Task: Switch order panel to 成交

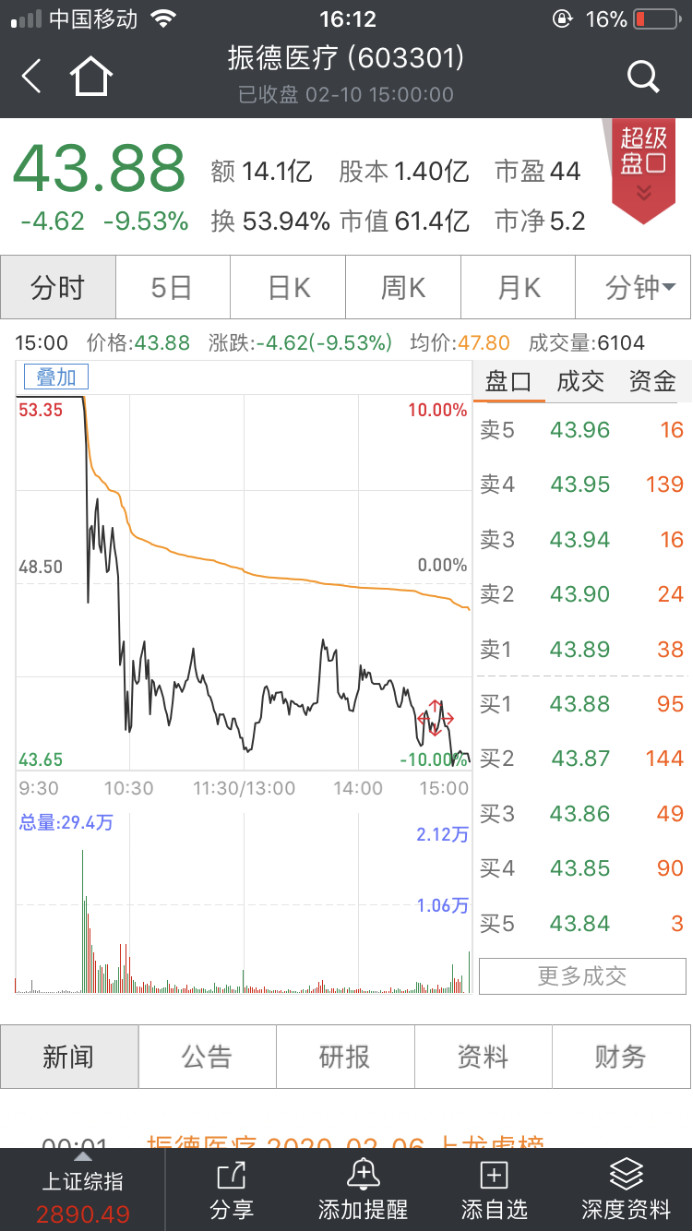Action: click(580, 381)
